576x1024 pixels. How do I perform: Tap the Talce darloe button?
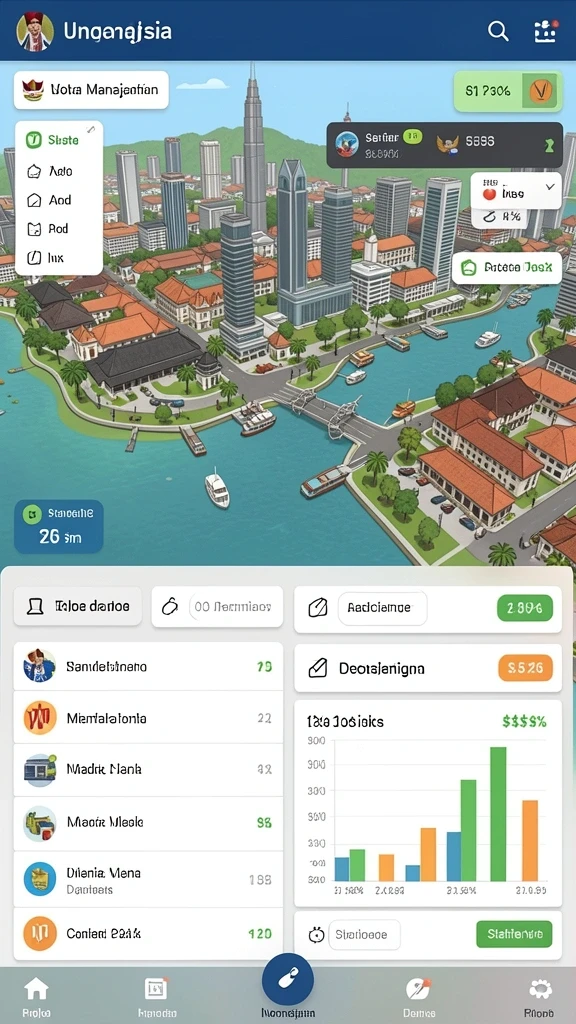point(78,607)
